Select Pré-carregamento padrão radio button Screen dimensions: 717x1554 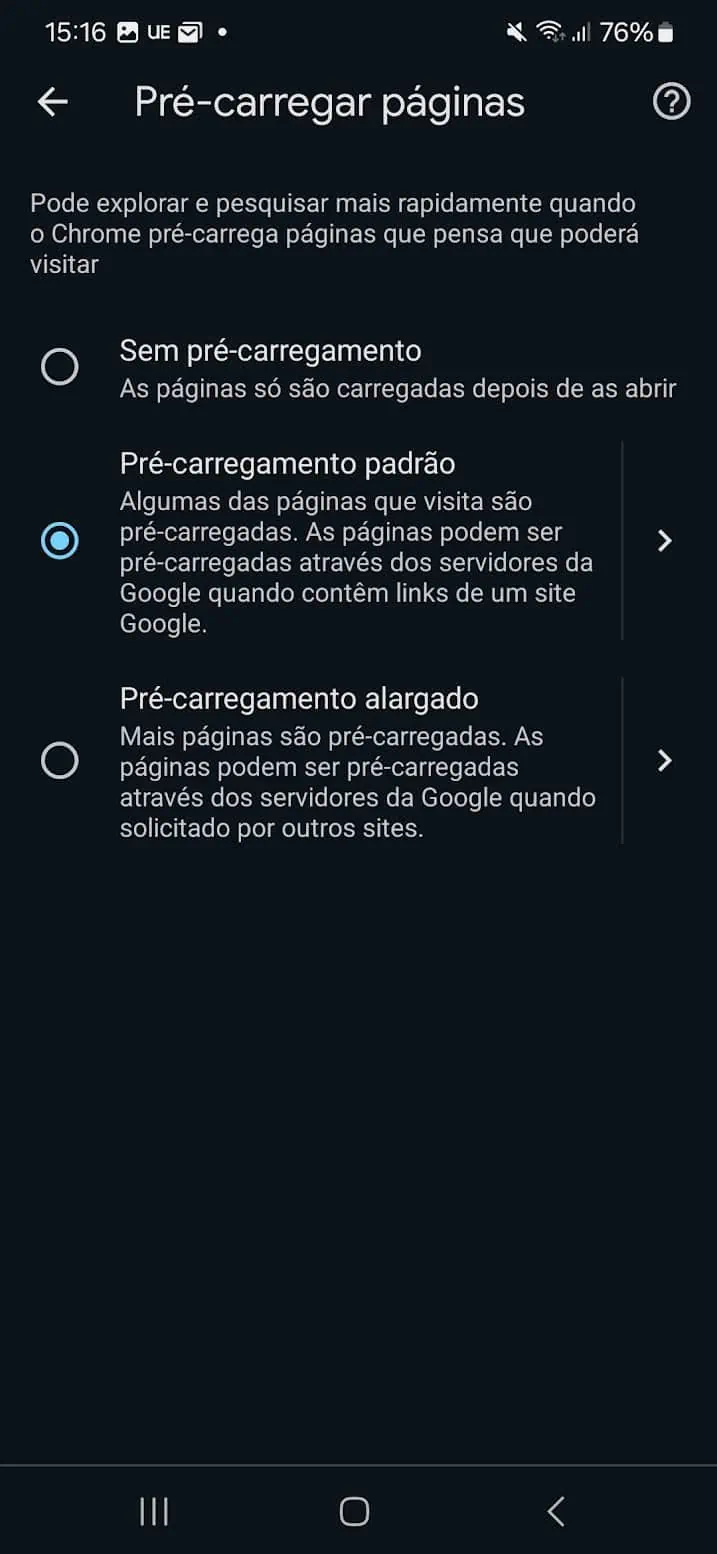tap(59, 541)
